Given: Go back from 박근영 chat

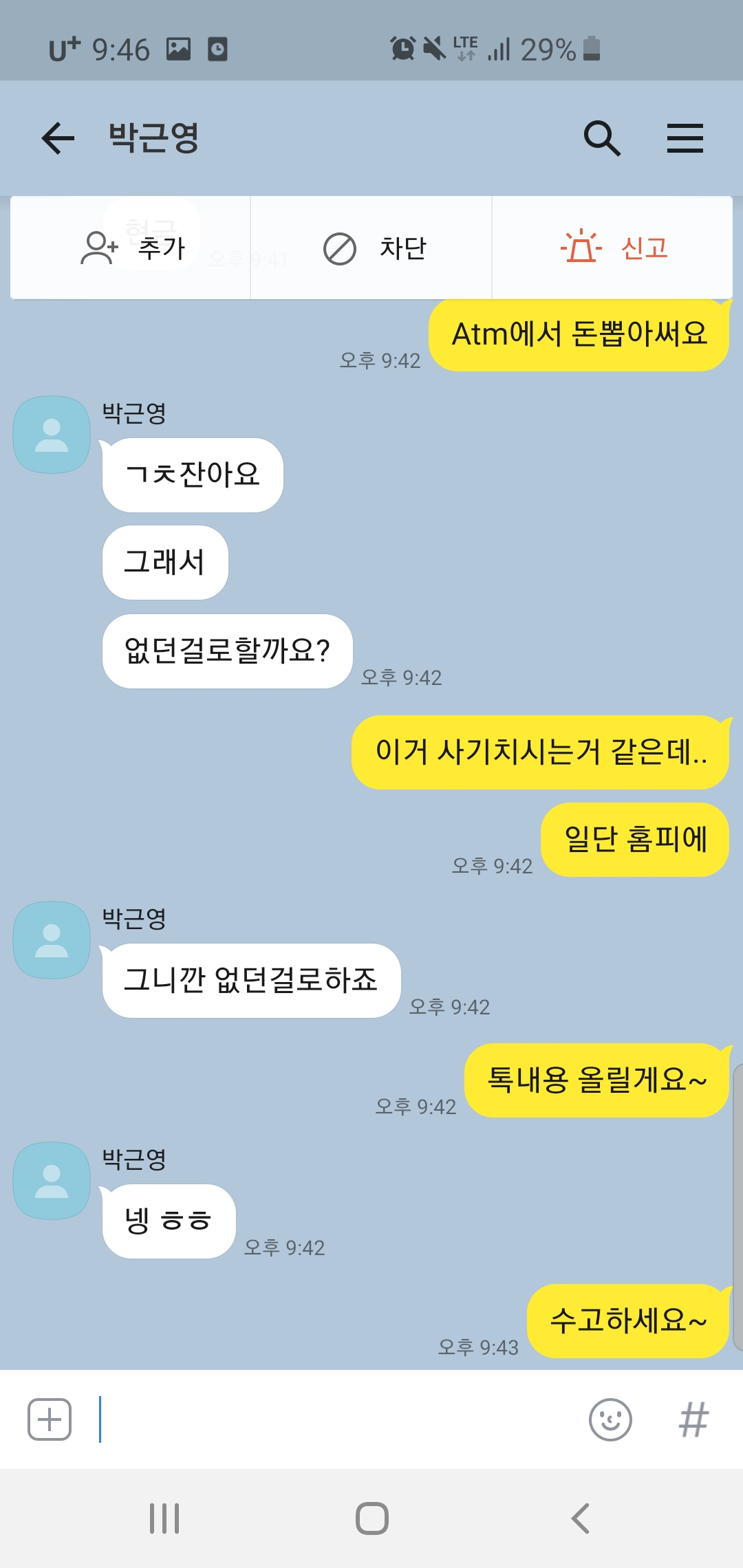Looking at the screenshot, I should pos(58,138).
